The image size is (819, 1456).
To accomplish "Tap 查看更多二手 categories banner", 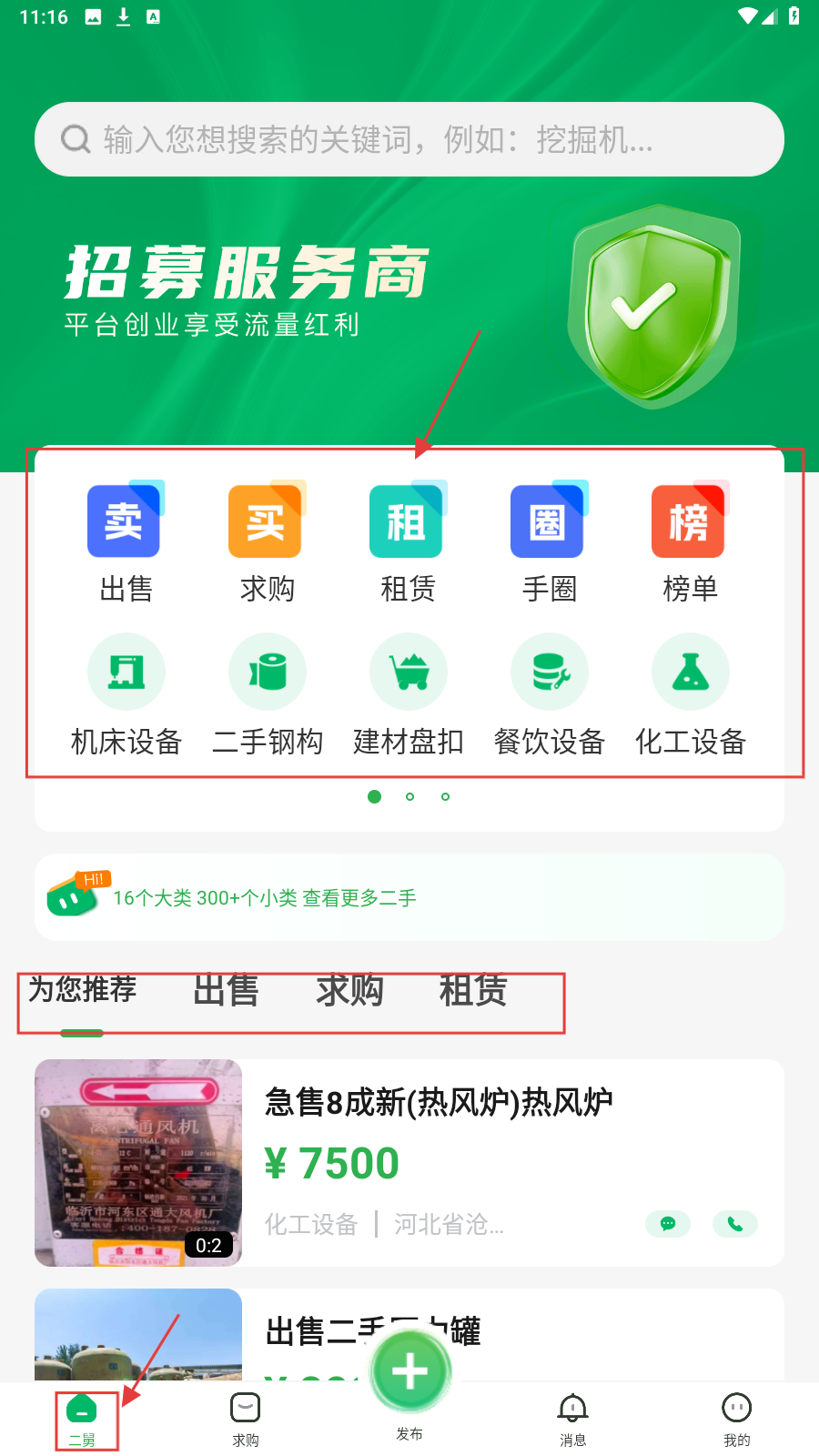I will 264,898.
